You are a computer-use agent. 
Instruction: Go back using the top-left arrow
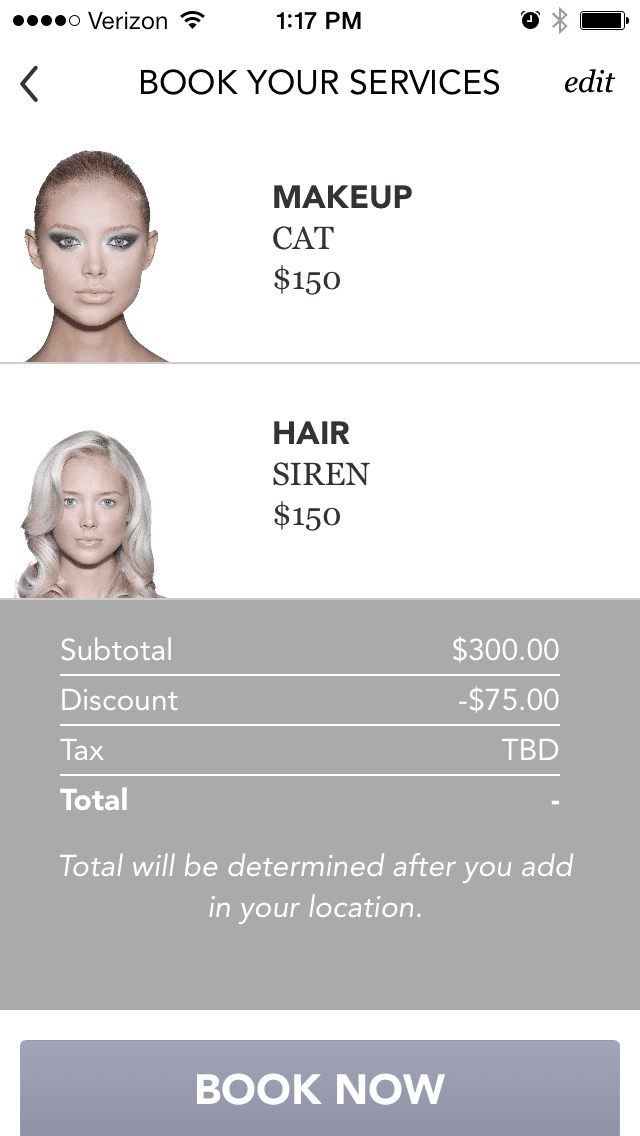pyautogui.click(x=30, y=84)
